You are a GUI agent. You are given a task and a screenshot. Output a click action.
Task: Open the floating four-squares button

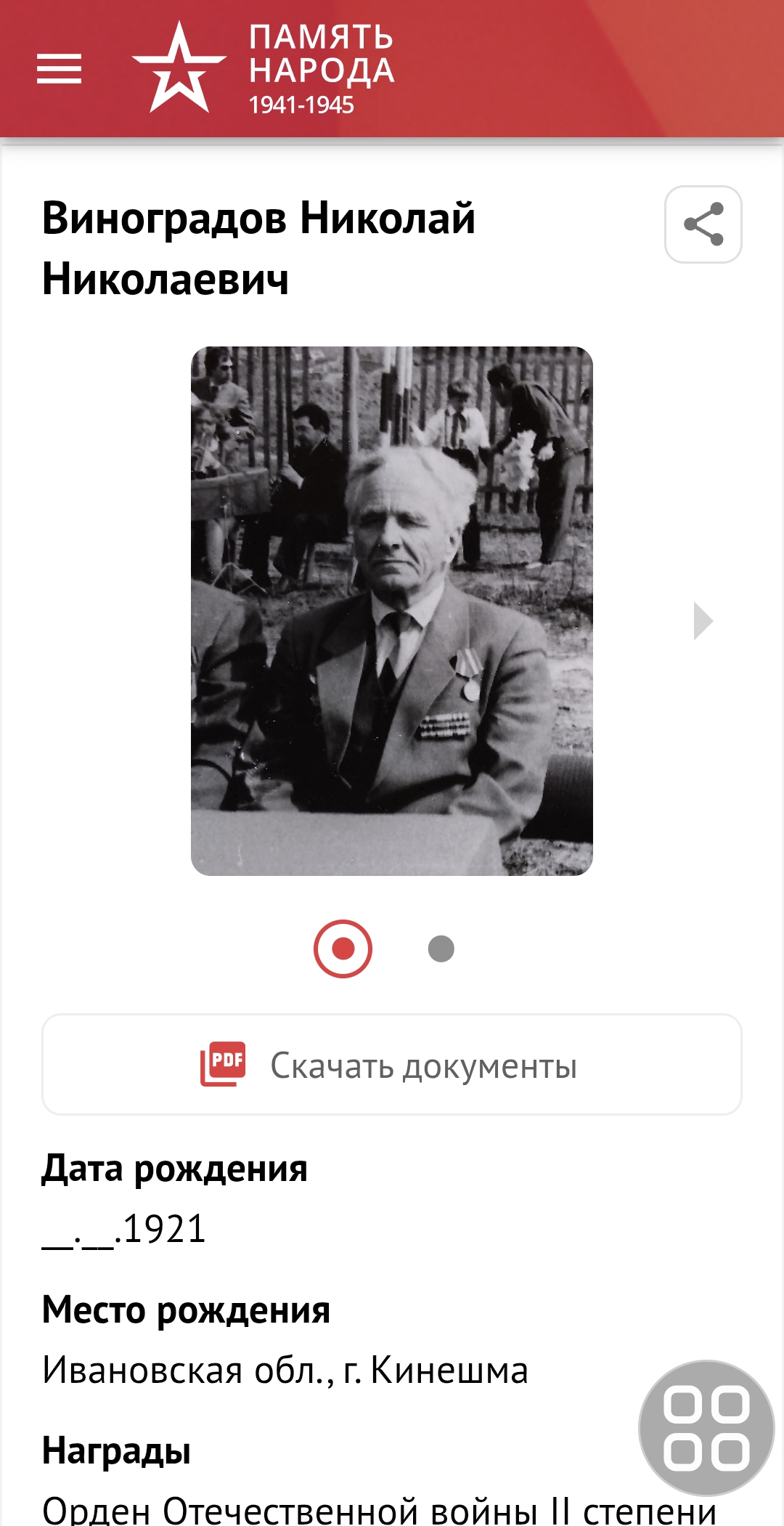coord(706,1428)
